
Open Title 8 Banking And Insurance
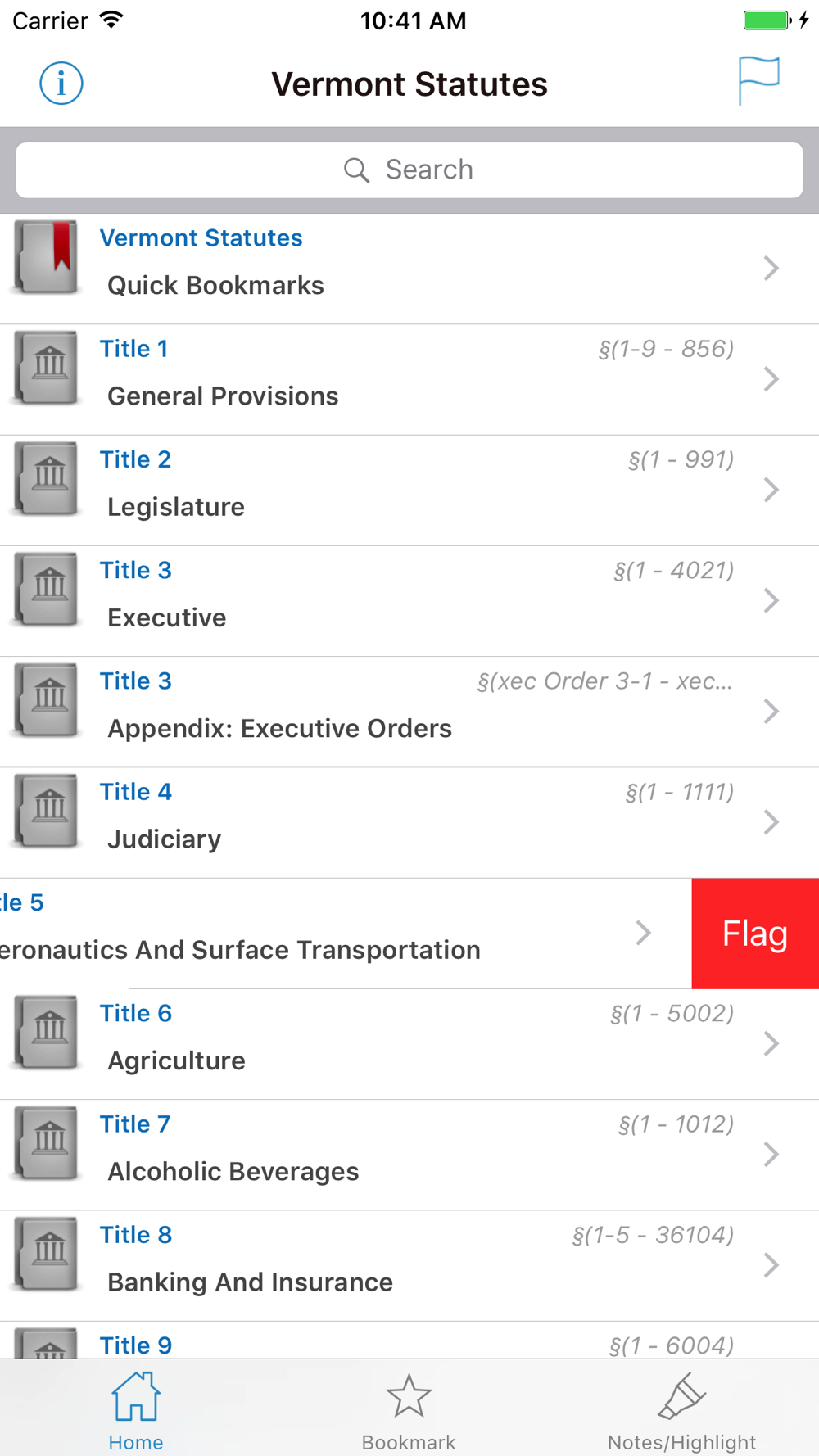point(409,1266)
